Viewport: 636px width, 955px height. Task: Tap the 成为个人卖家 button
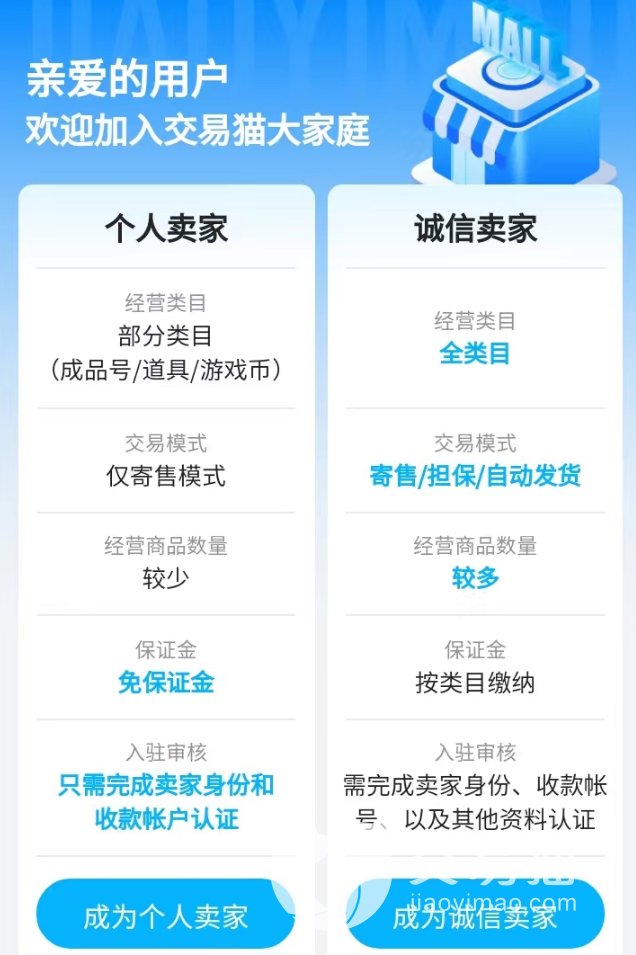pos(166,915)
